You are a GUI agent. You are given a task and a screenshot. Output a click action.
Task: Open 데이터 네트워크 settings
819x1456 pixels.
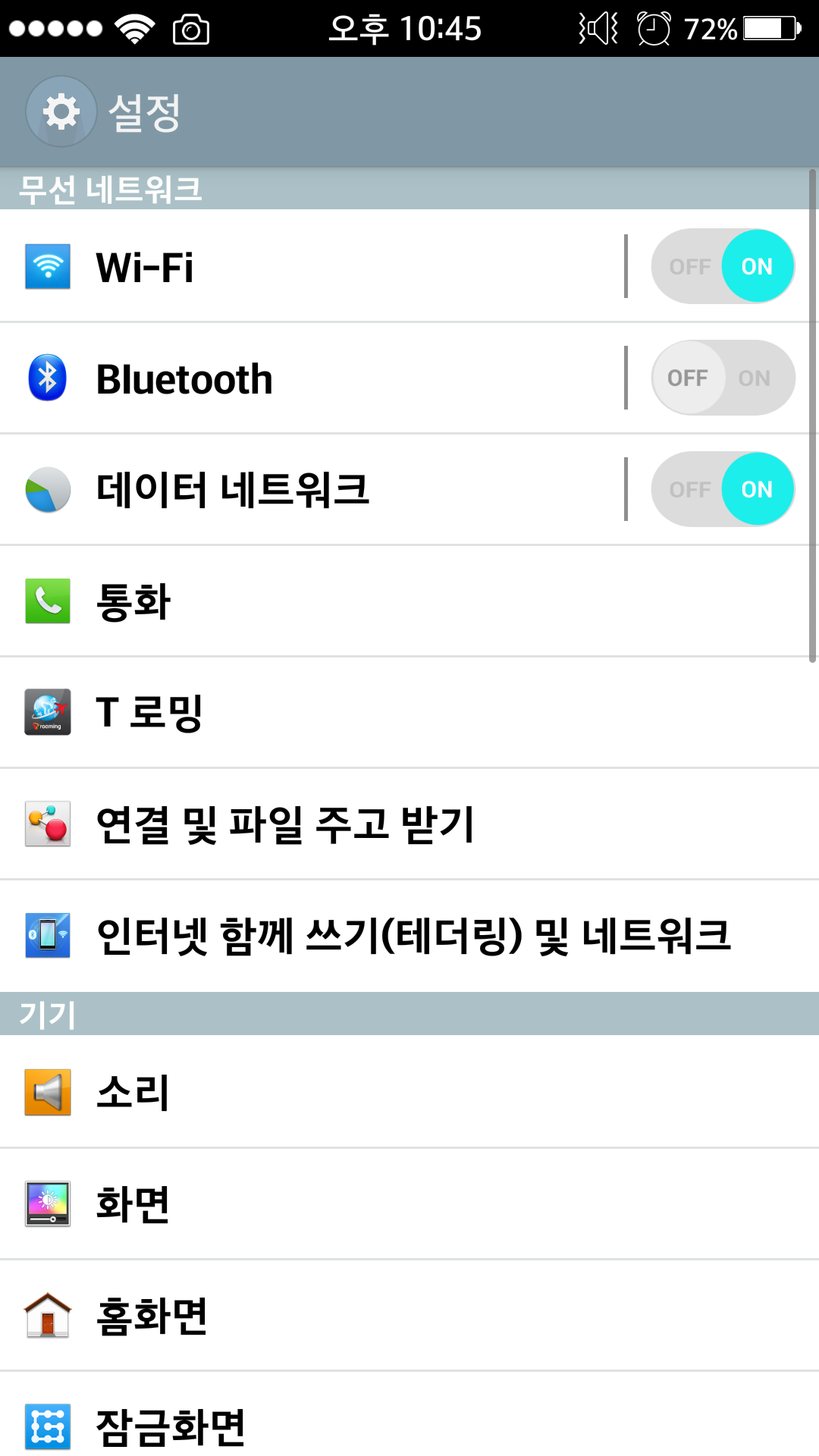303,490
